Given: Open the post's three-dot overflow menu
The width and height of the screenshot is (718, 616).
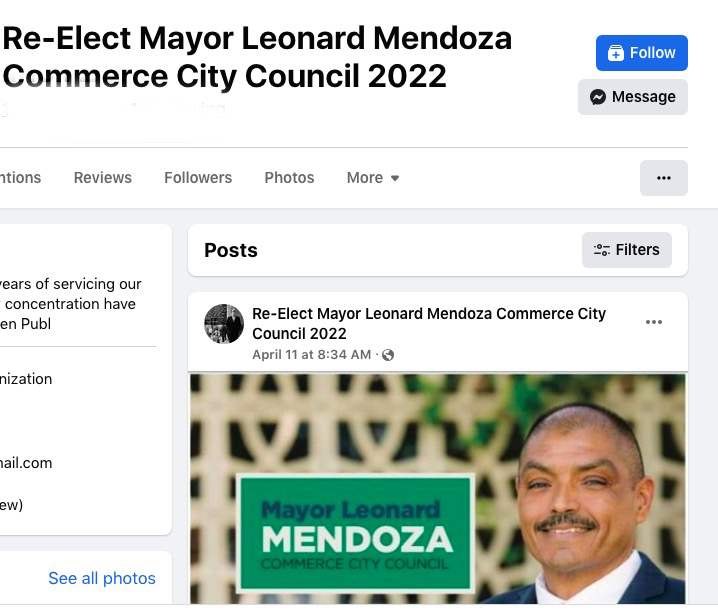Looking at the screenshot, I should (654, 322).
